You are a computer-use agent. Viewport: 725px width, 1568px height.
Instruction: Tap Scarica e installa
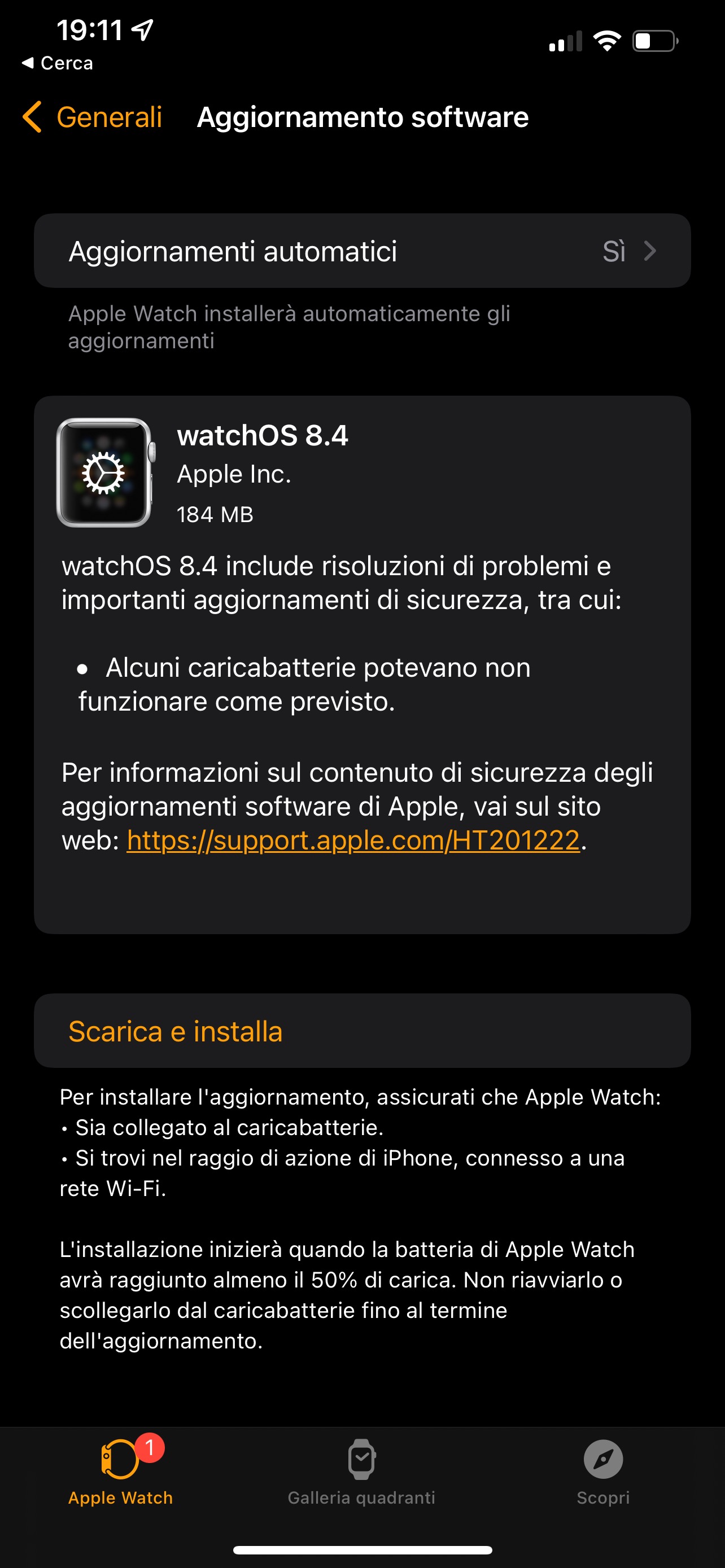pyautogui.click(x=362, y=1031)
